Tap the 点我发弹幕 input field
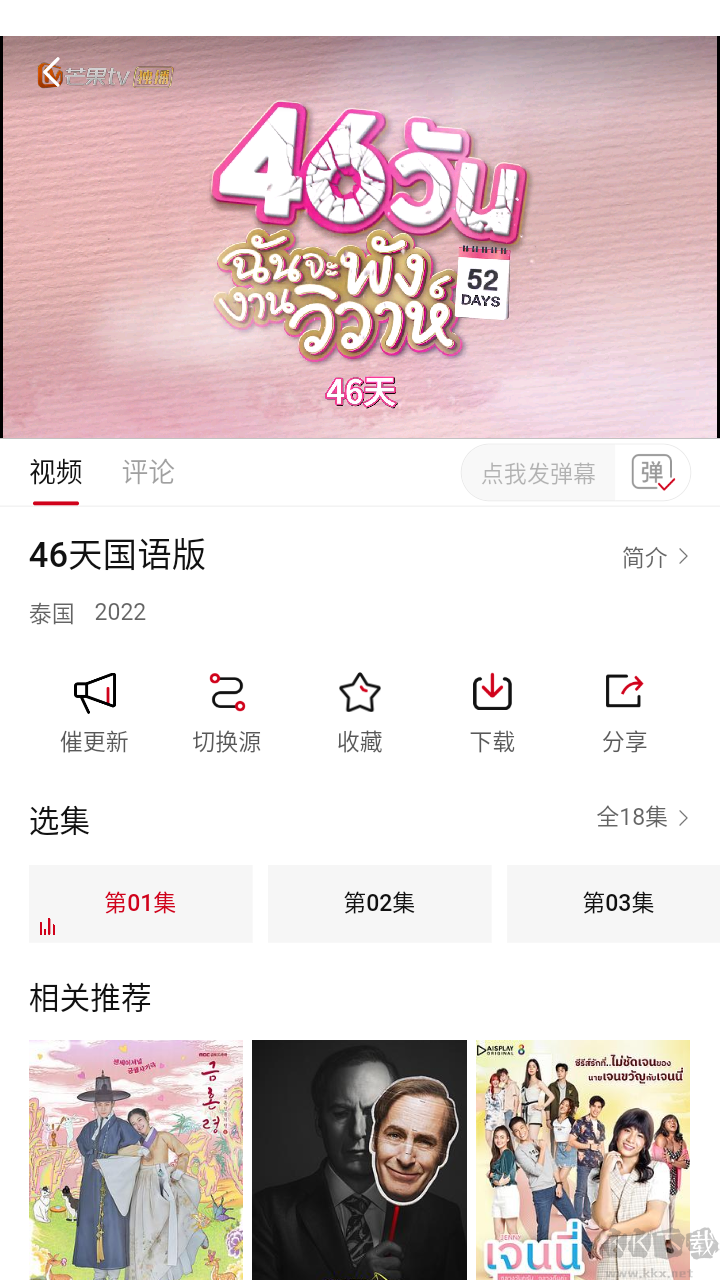The width and height of the screenshot is (720, 1280). coord(537,472)
